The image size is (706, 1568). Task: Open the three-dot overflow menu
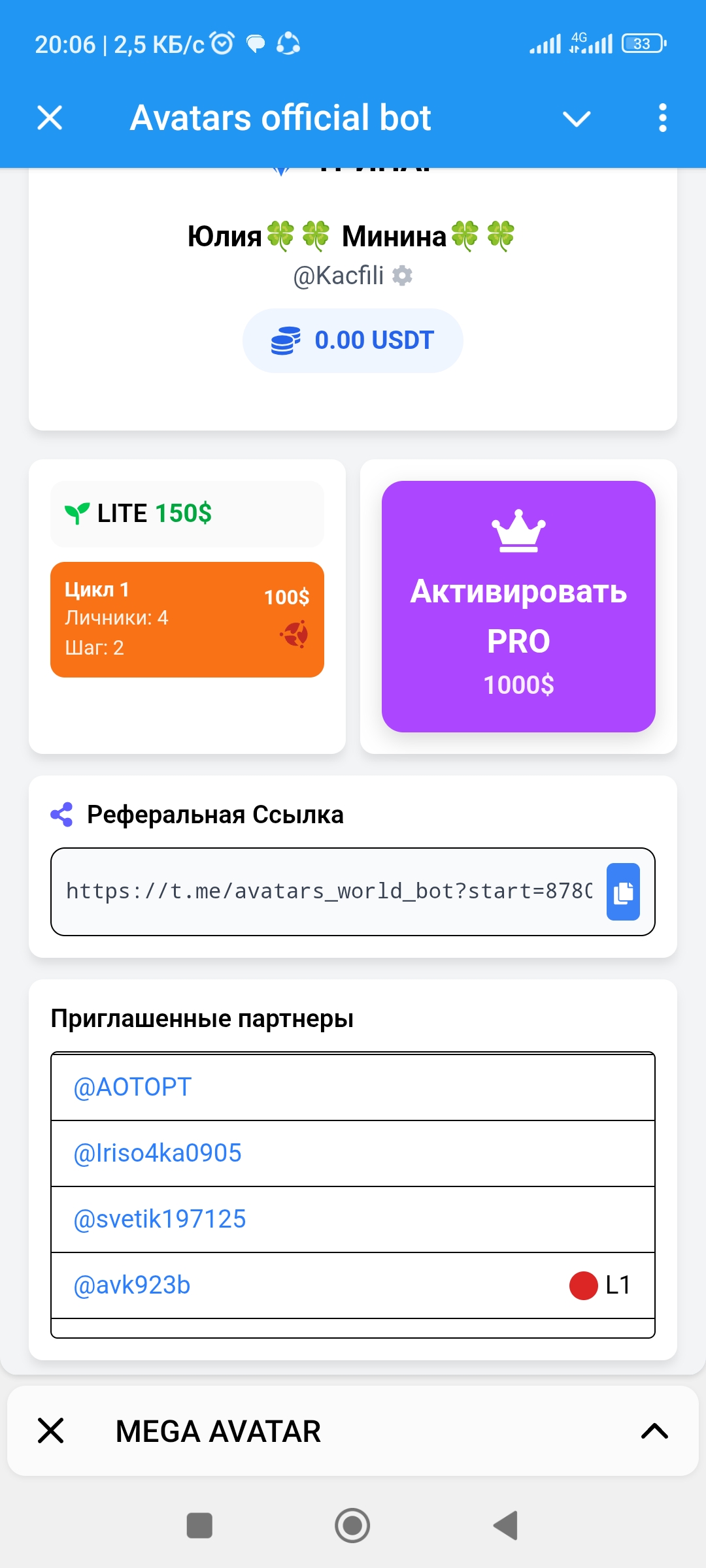click(x=662, y=118)
